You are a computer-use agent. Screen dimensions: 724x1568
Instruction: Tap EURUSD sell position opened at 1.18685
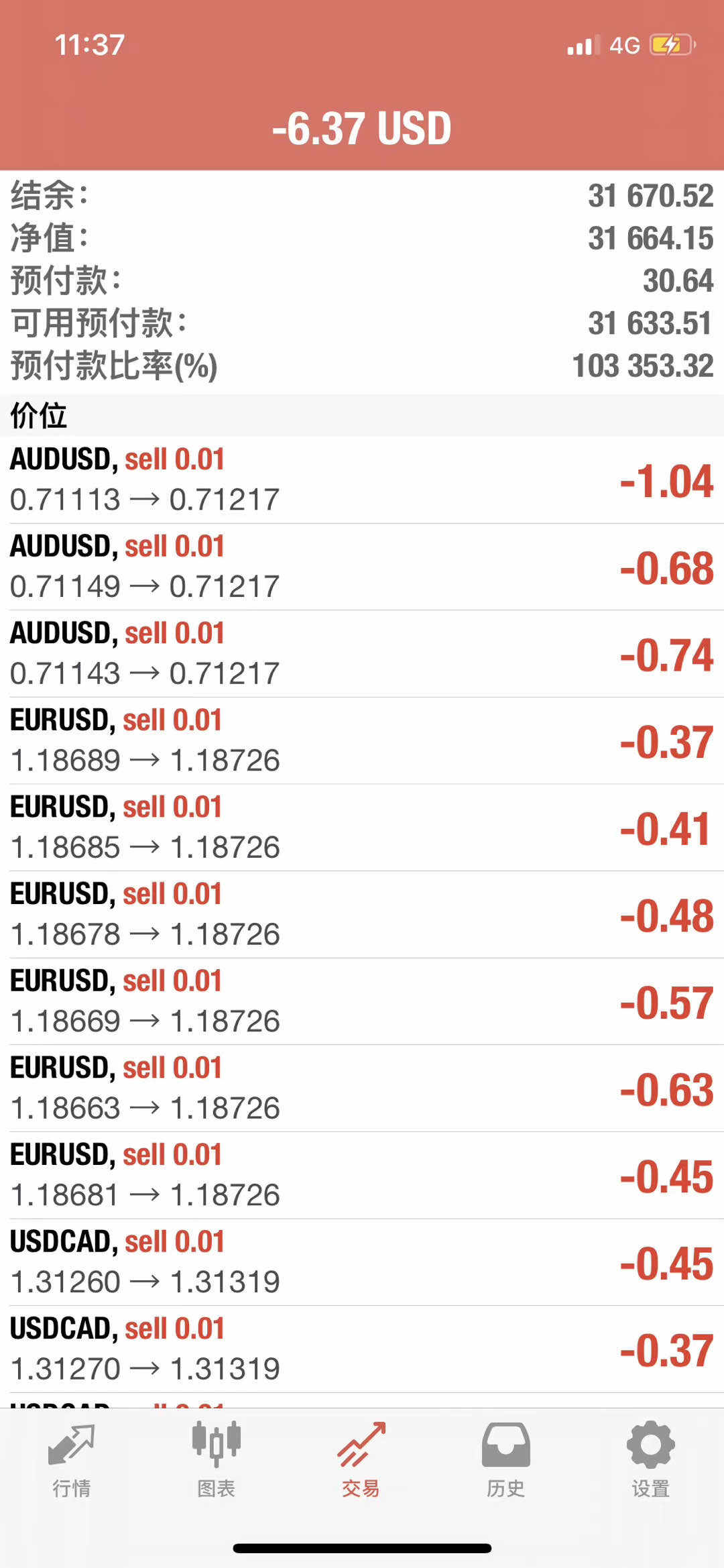click(x=362, y=828)
